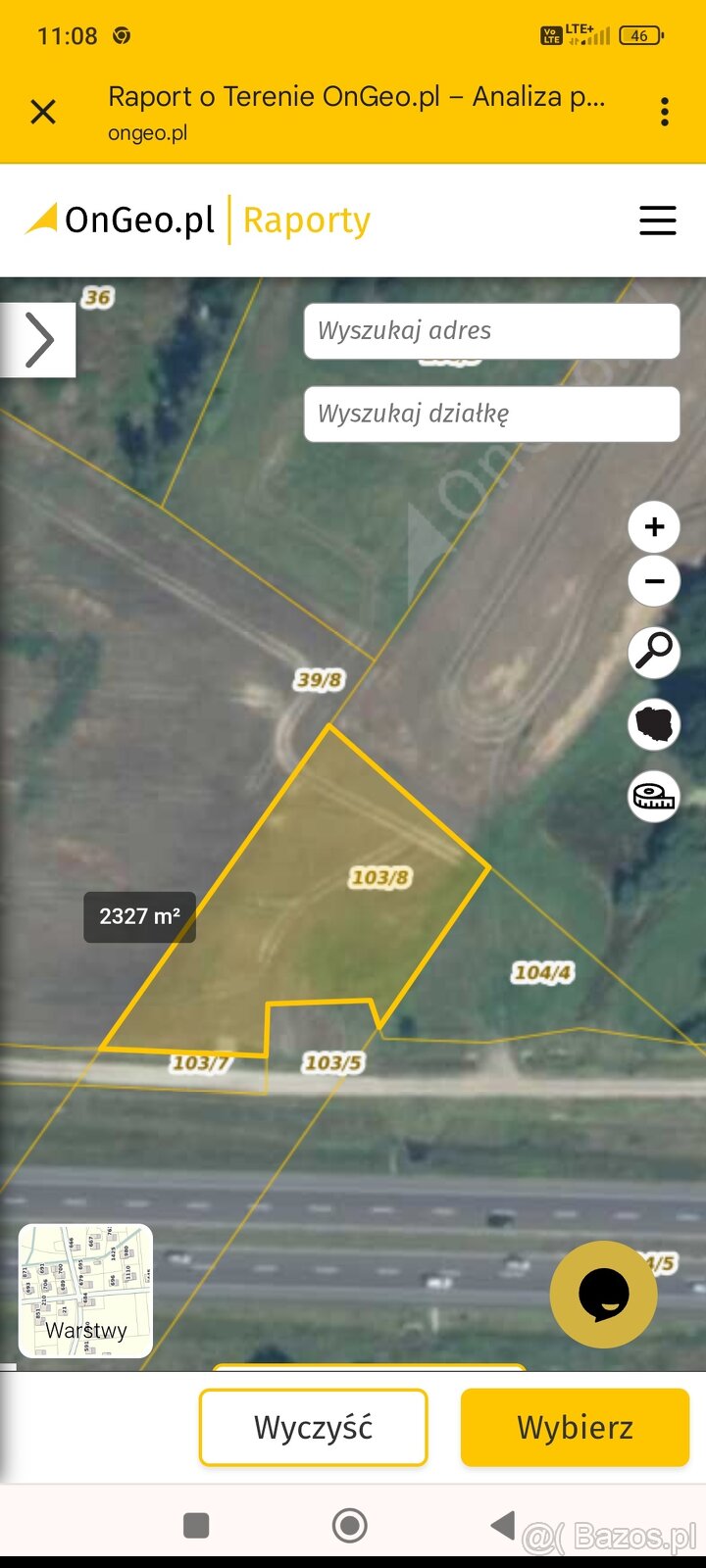Viewport: 706px width, 1568px height.
Task: Go to the system home screen
Action: point(350,1525)
